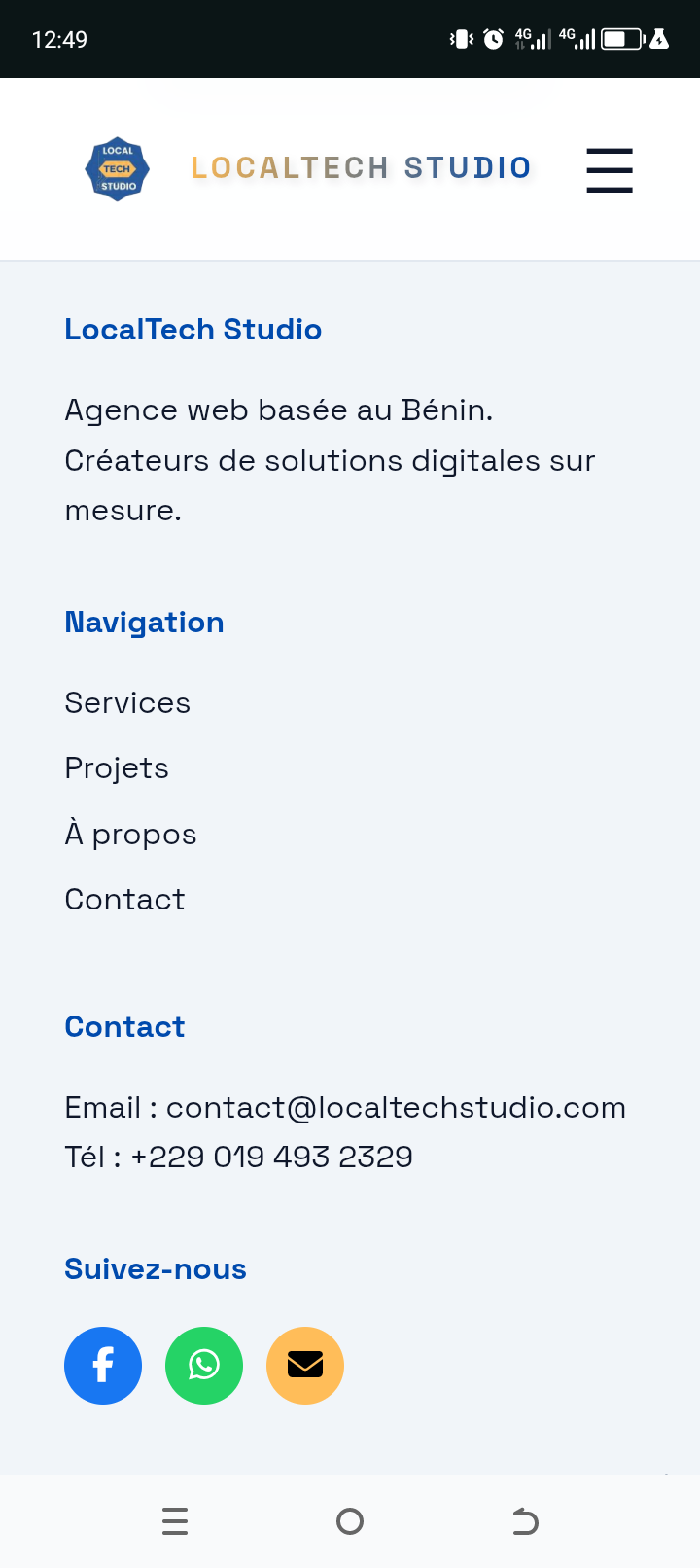Image resolution: width=700 pixels, height=1568 pixels.
Task: Open the Services footer link
Action: tap(127, 702)
